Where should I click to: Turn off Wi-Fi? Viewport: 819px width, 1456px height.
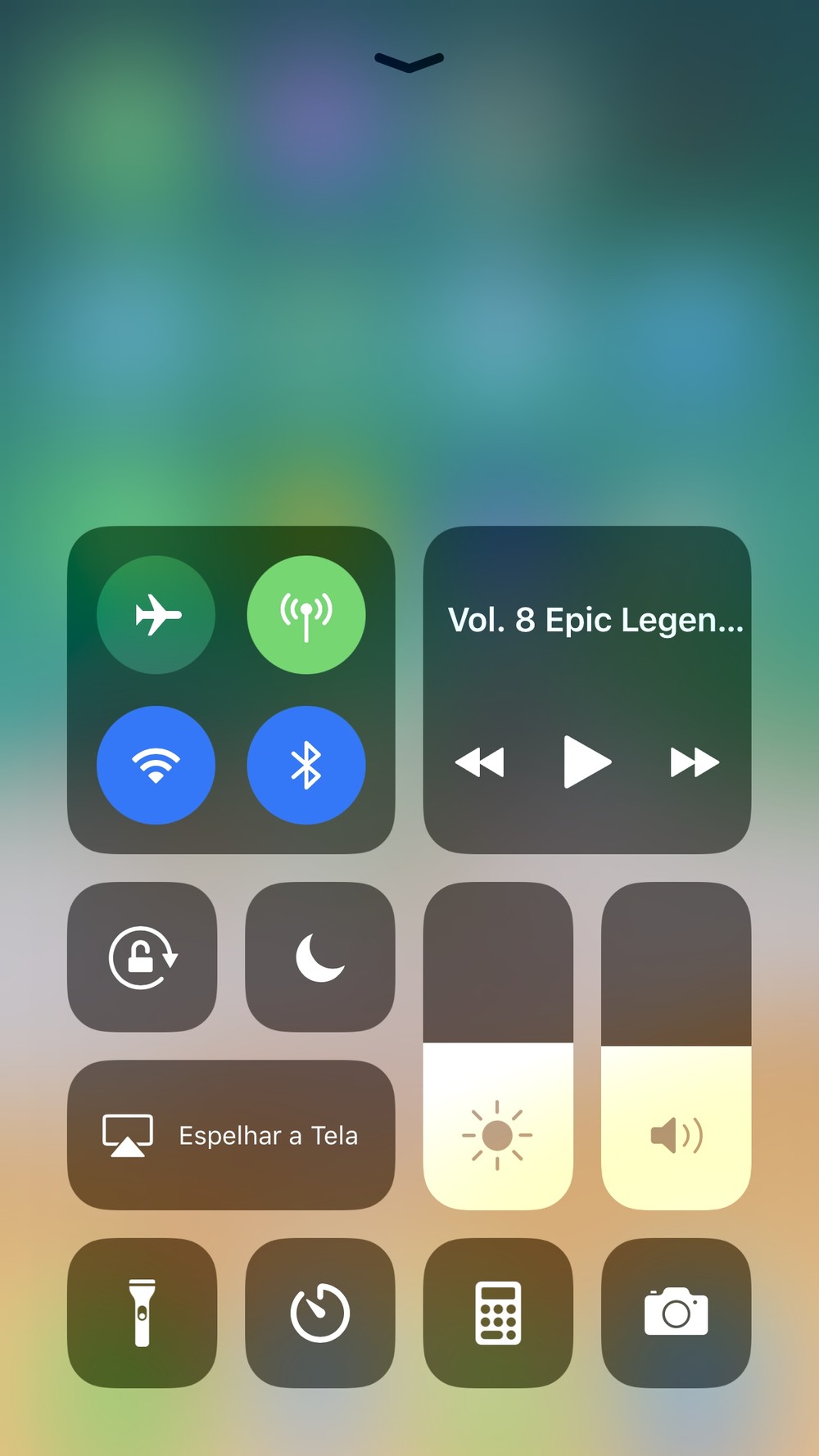(156, 765)
